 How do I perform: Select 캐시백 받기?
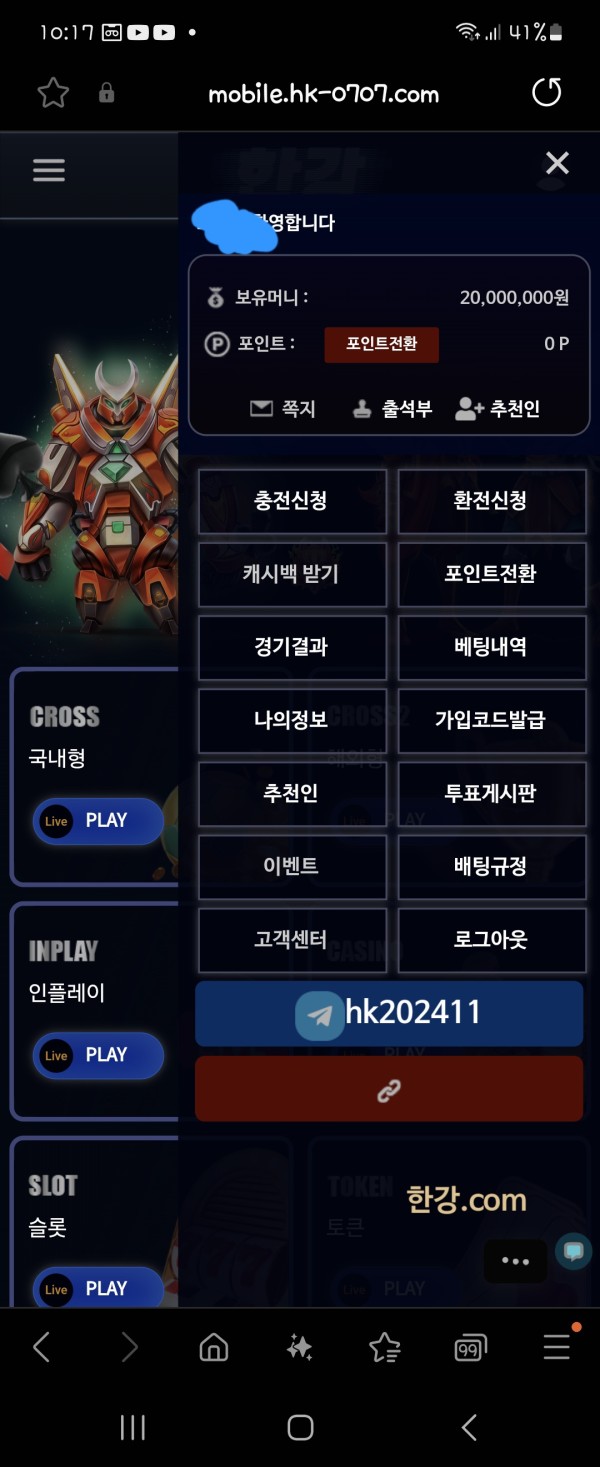coord(291,574)
